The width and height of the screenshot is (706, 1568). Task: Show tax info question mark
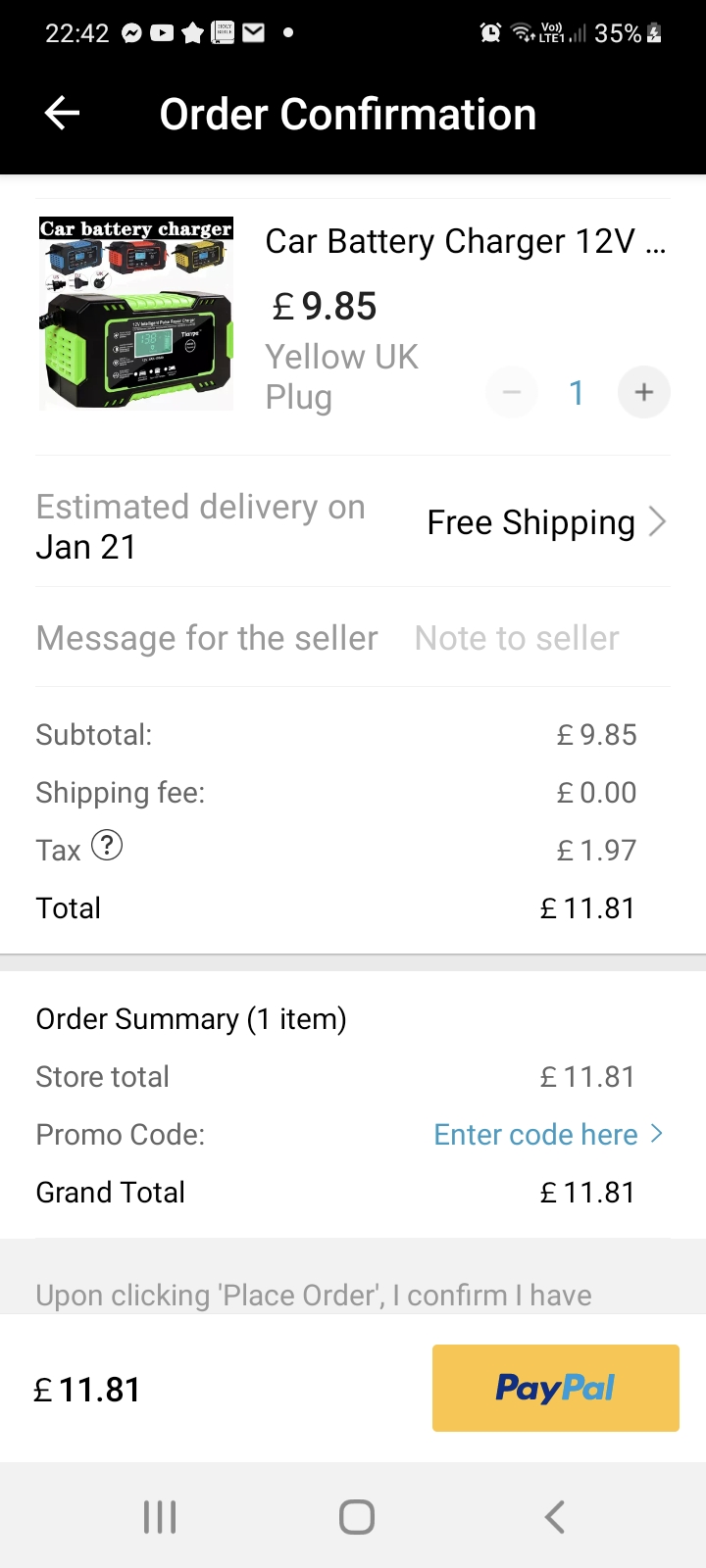(x=107, y=845)
